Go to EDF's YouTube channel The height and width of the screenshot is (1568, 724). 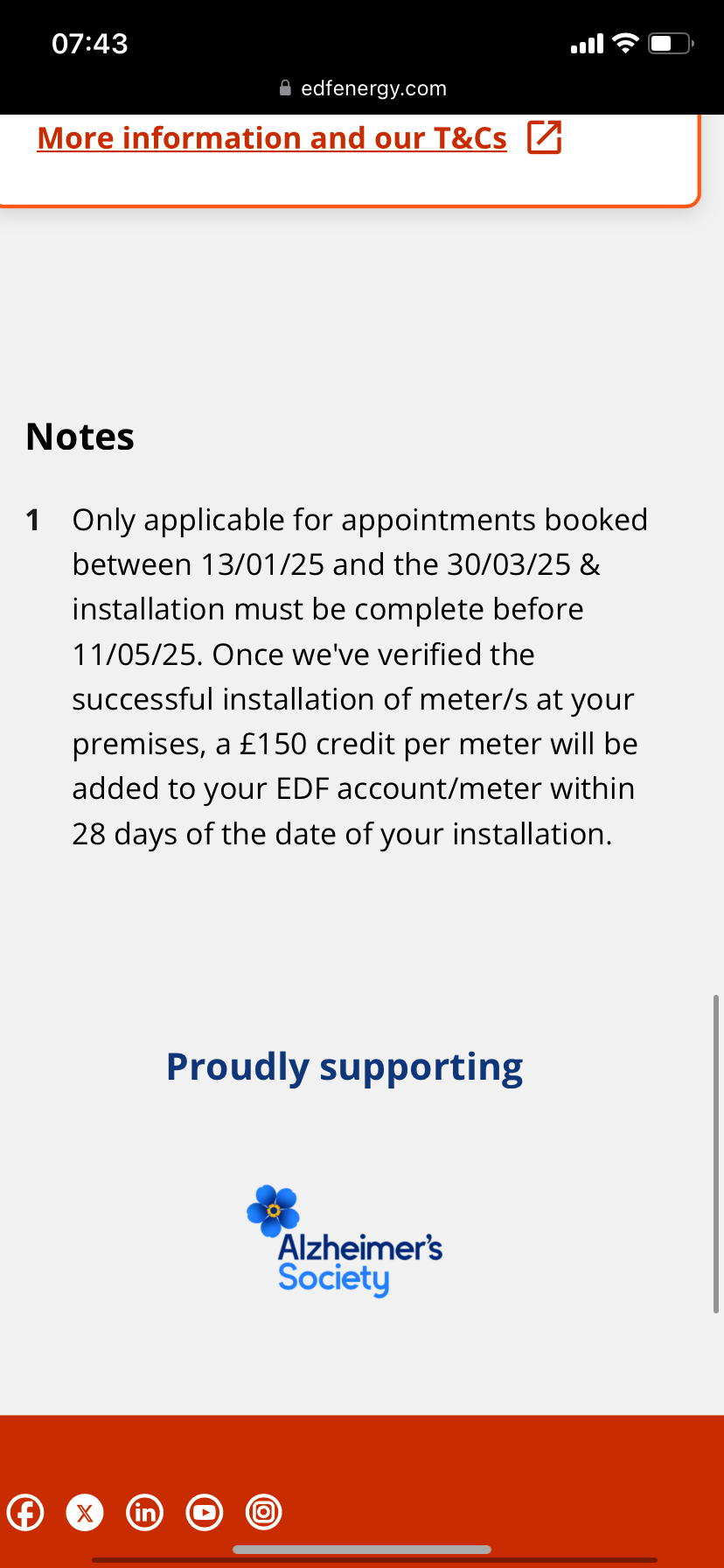click(205, 1512)
